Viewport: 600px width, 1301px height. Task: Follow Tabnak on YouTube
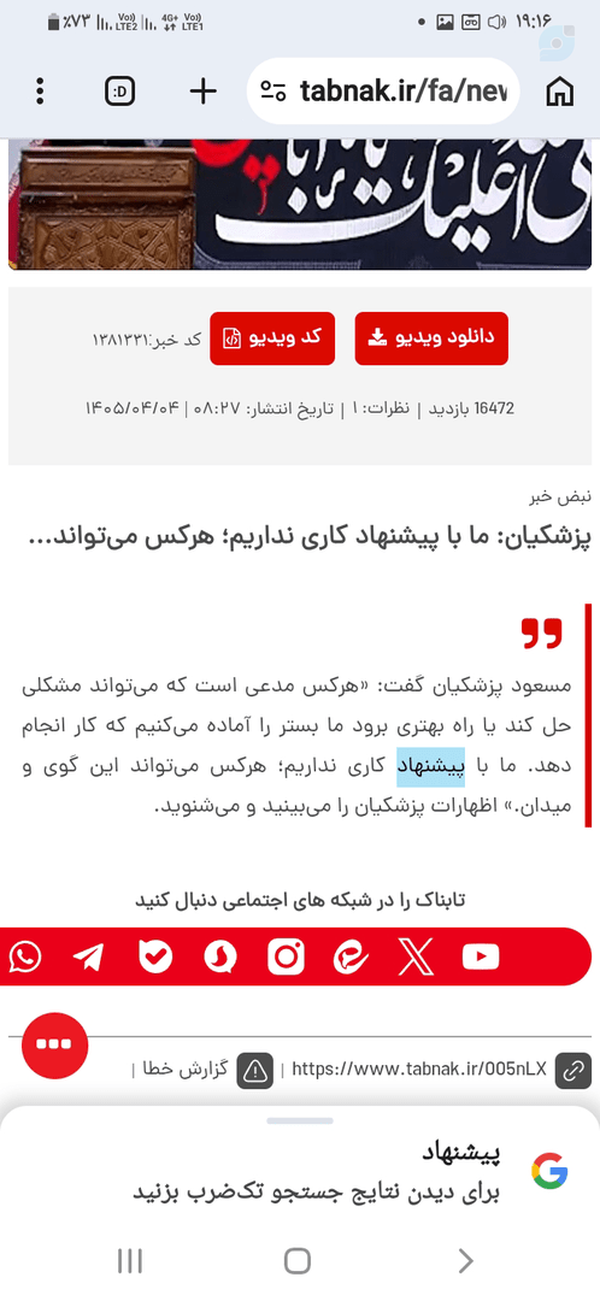[x=480, y=958]
